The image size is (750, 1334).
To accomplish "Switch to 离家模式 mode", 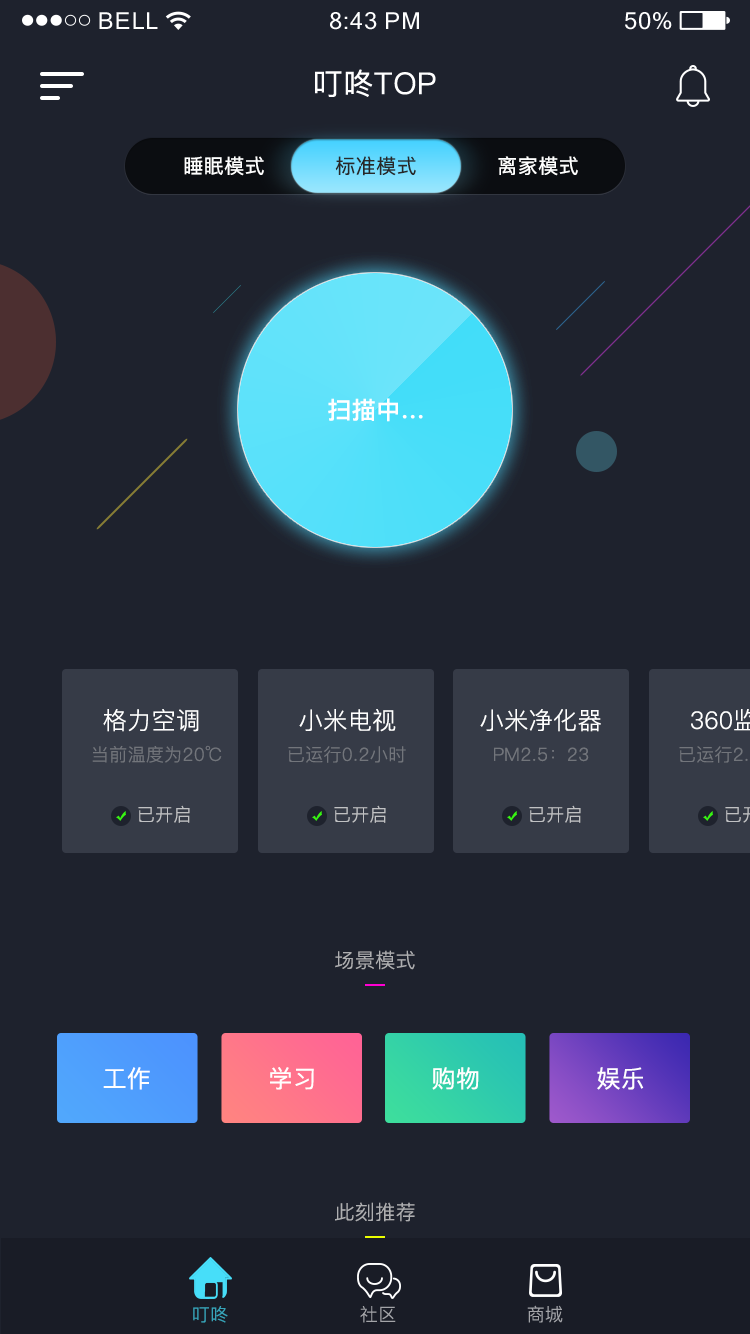I will coord(538,166).
